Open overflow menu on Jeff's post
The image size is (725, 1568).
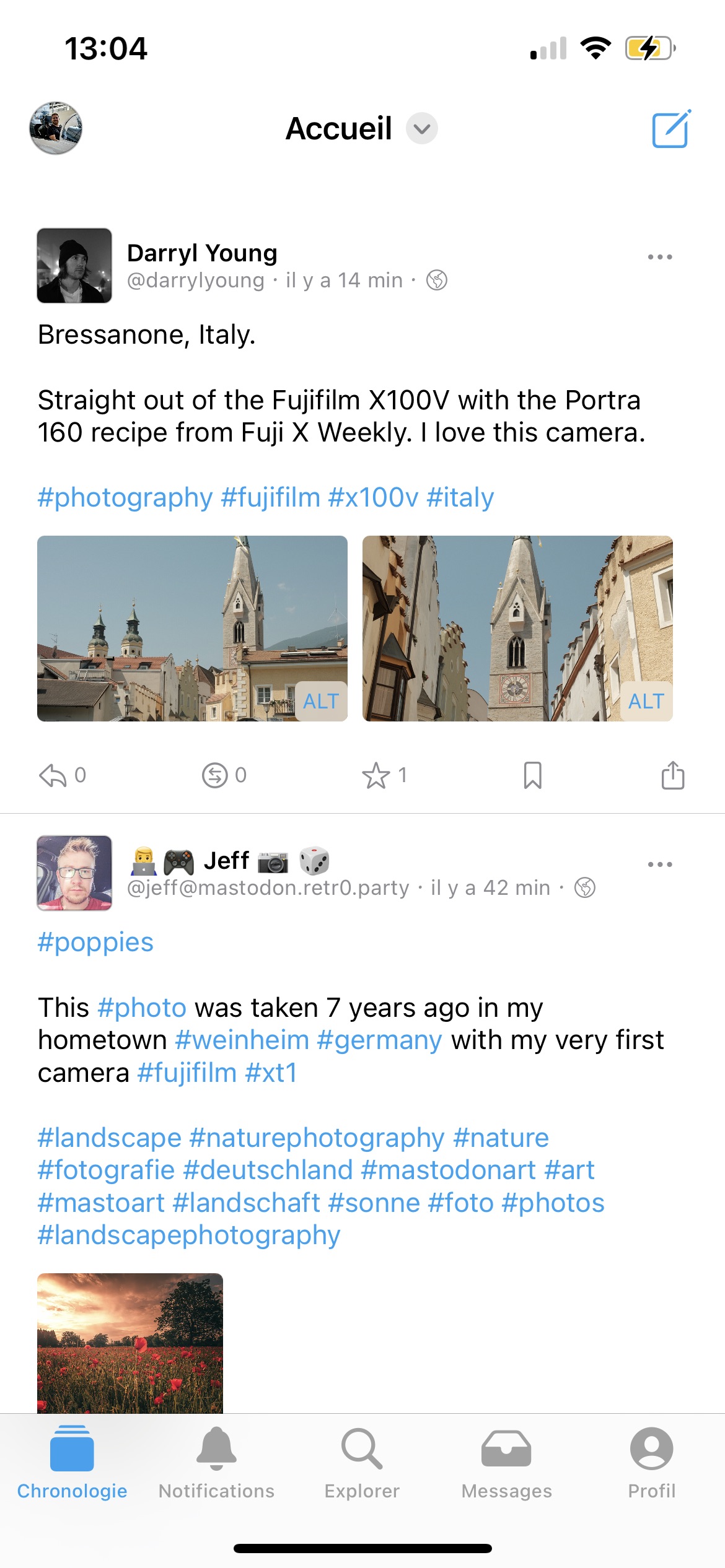coord(660,864)
